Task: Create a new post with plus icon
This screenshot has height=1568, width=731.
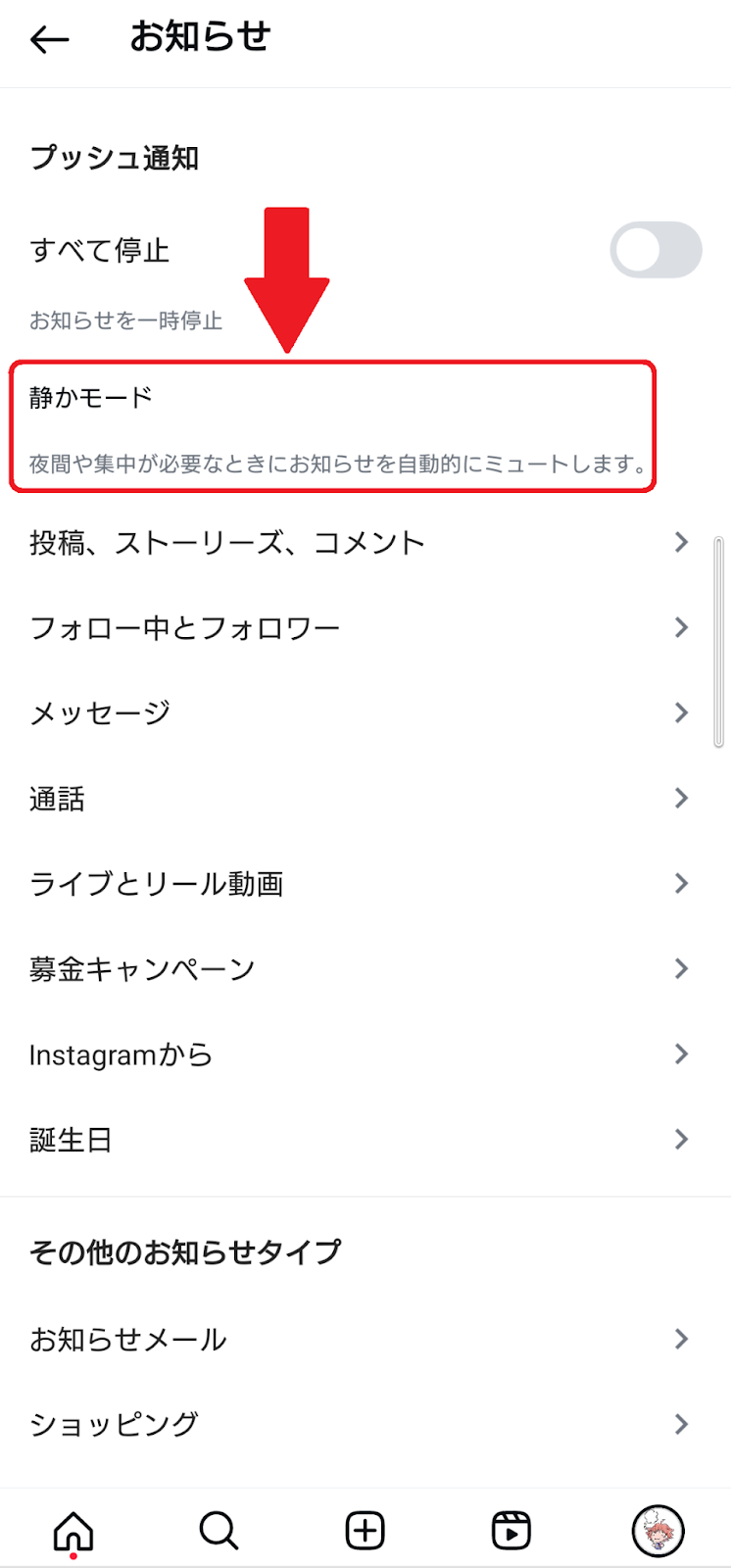Action: [x=365, y=1531]
